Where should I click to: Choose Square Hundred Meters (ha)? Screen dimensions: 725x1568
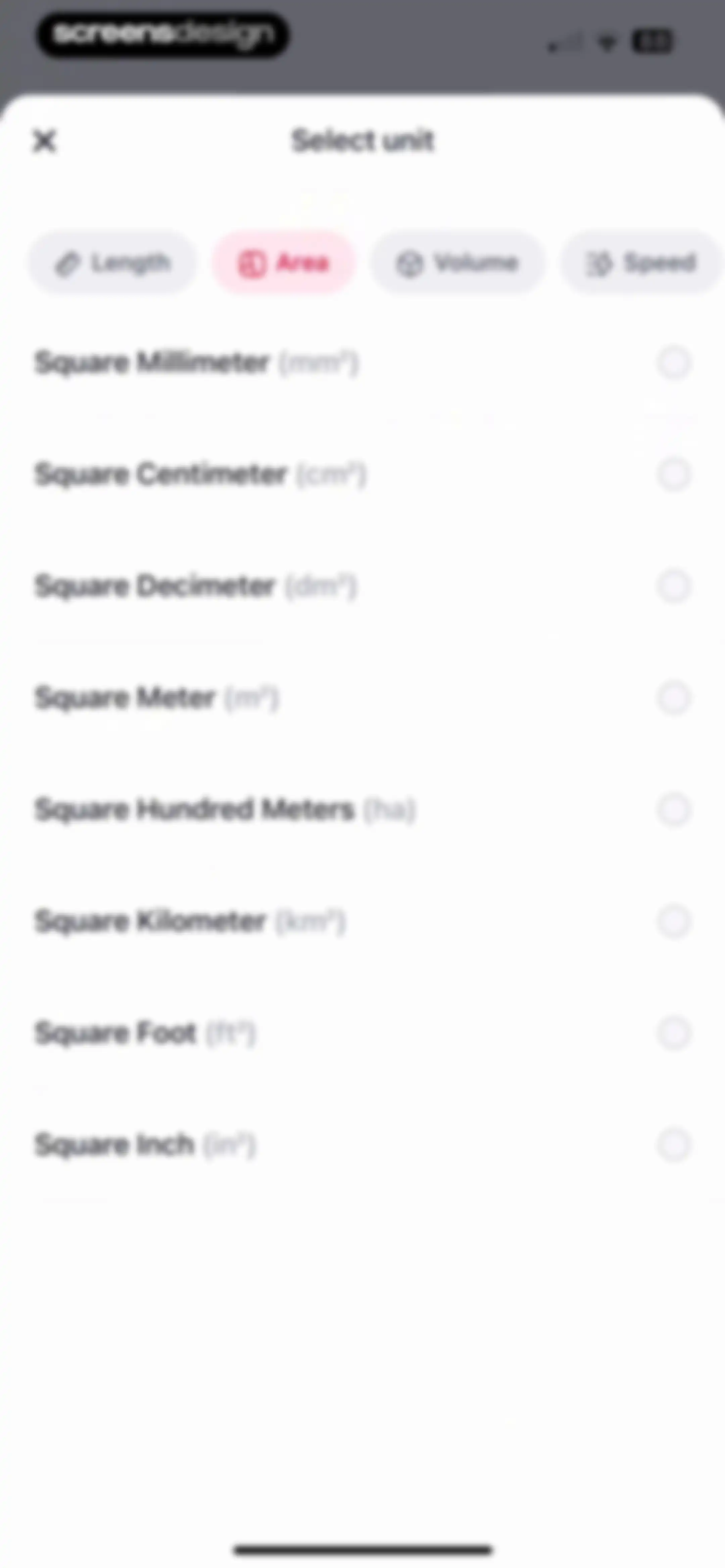pyautogui.click(x=362, y=810)
